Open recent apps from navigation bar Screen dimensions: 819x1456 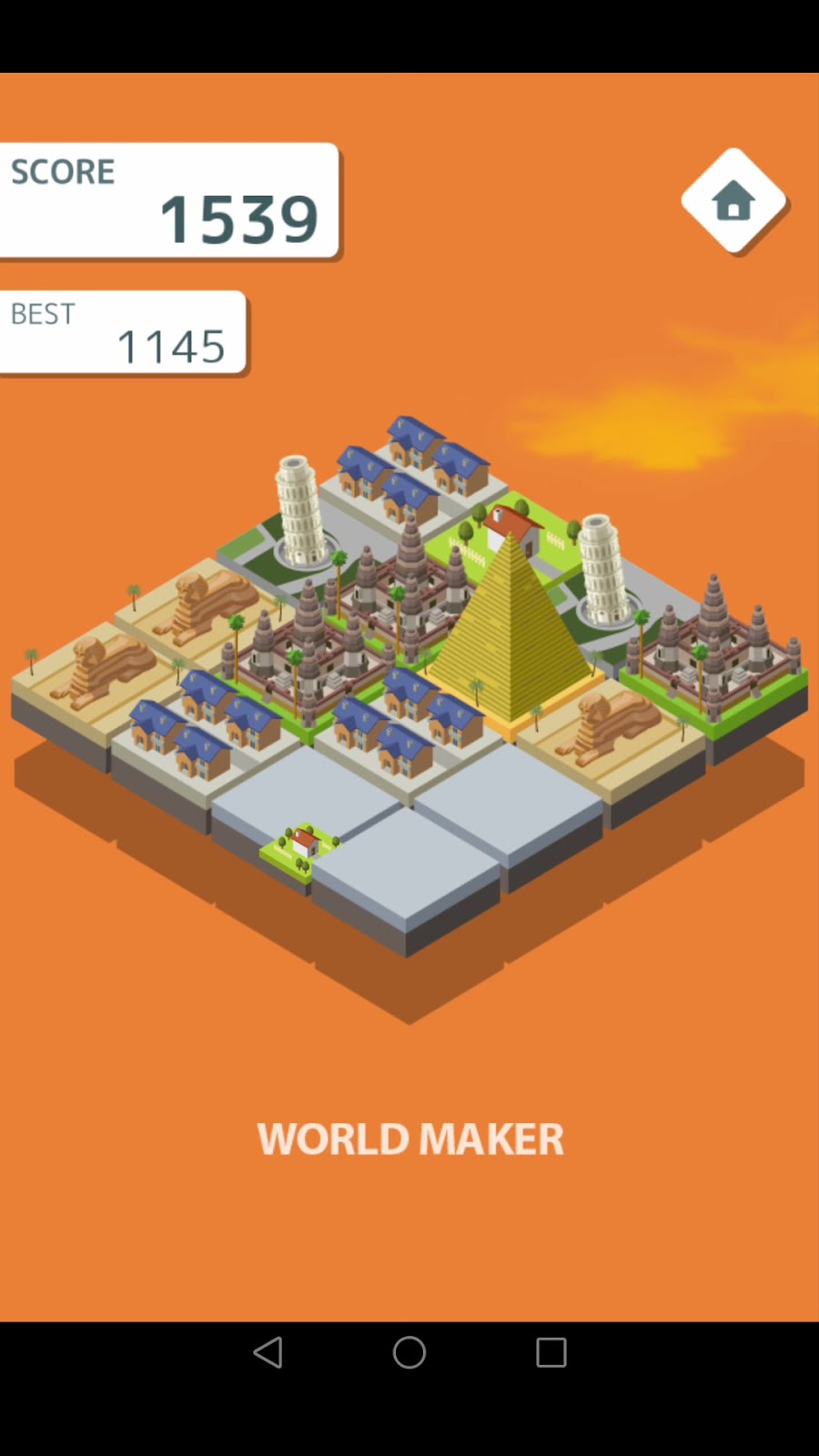click(551, 1352)
